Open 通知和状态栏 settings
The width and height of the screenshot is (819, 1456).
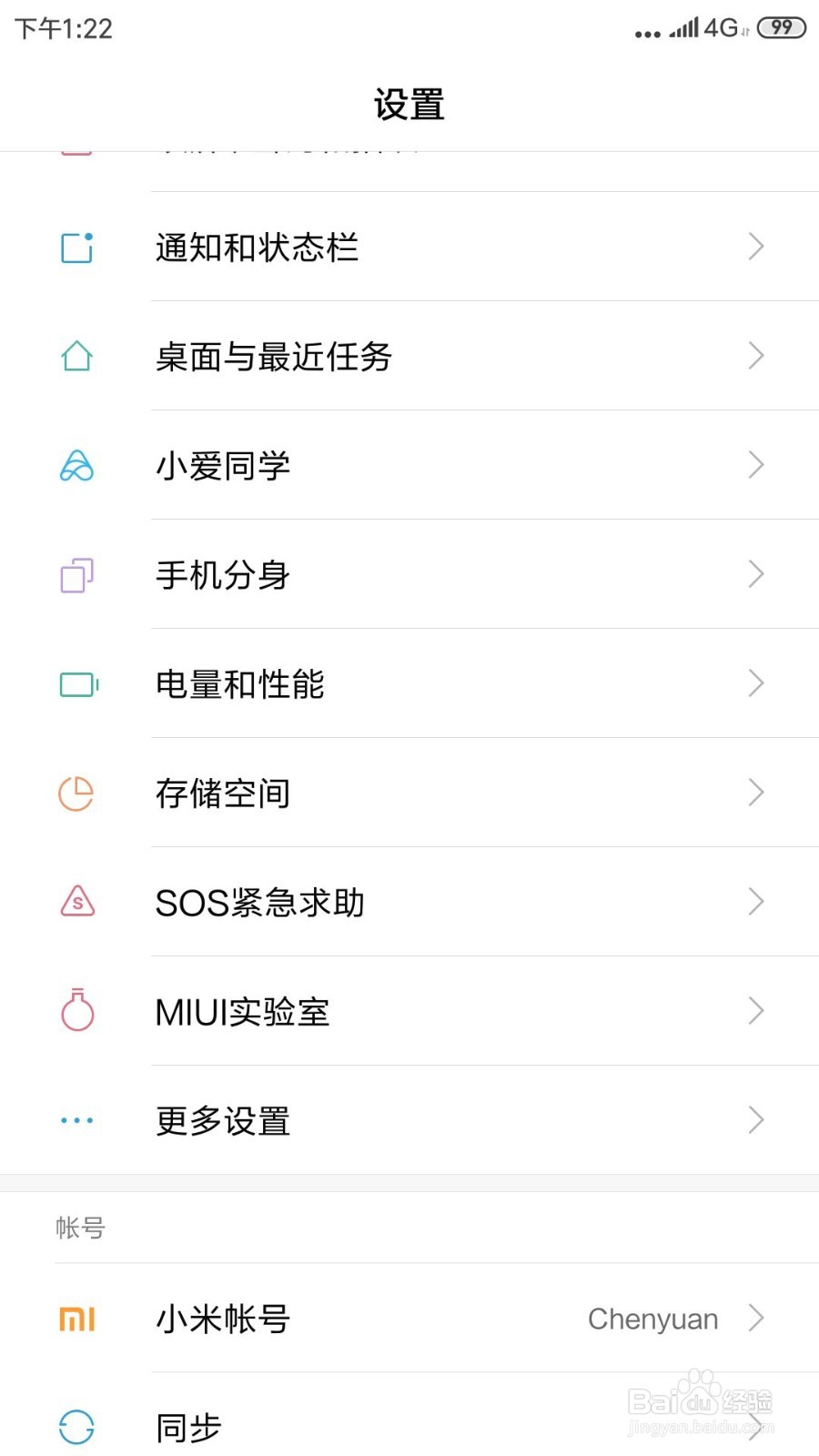[x=409, y=247]
